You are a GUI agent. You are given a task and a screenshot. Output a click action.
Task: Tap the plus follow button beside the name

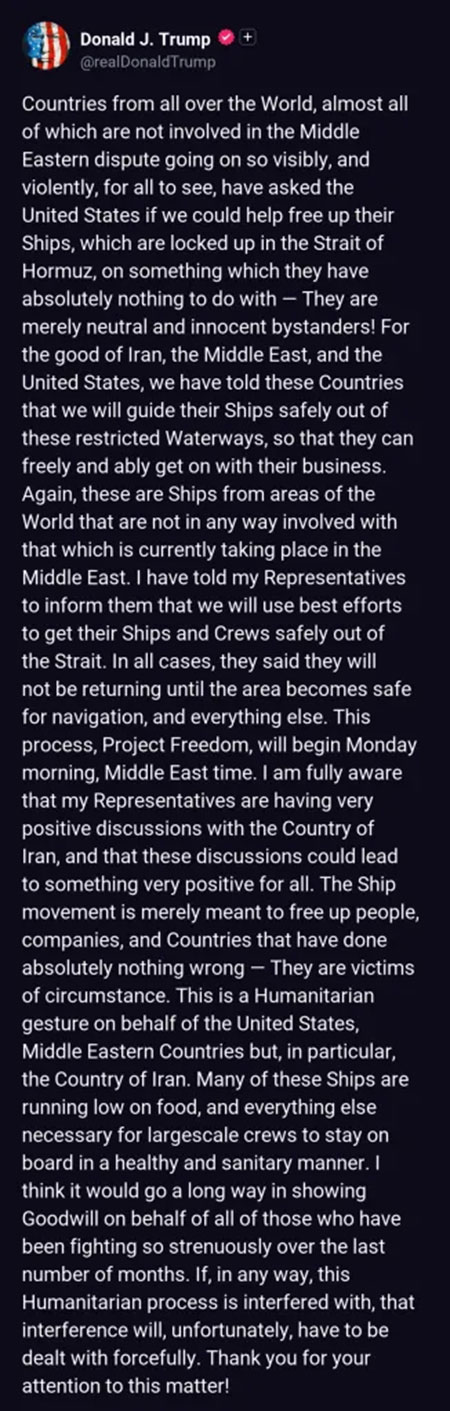[250, 38]
